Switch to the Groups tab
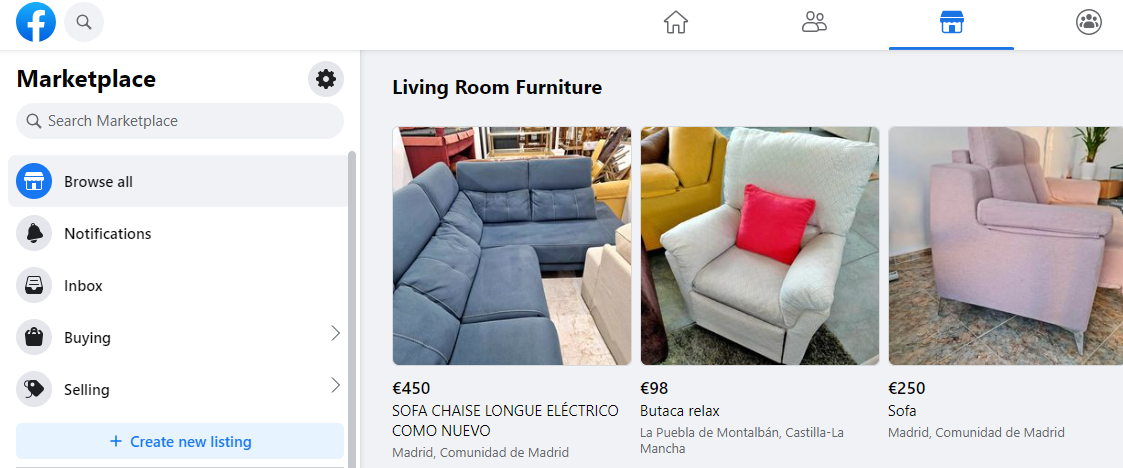 click(1088, 22)
